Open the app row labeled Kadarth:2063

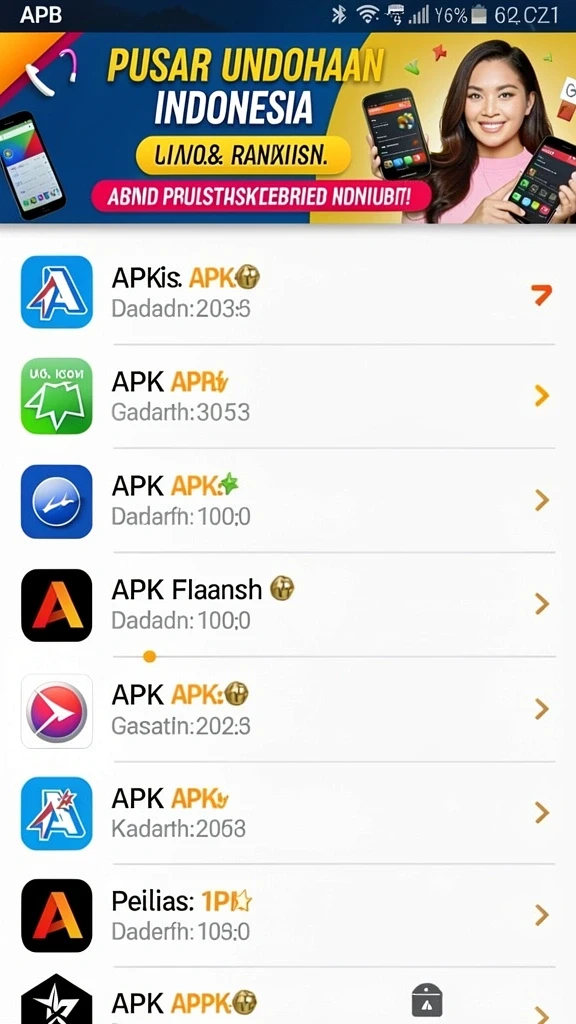tap(288, 813)
